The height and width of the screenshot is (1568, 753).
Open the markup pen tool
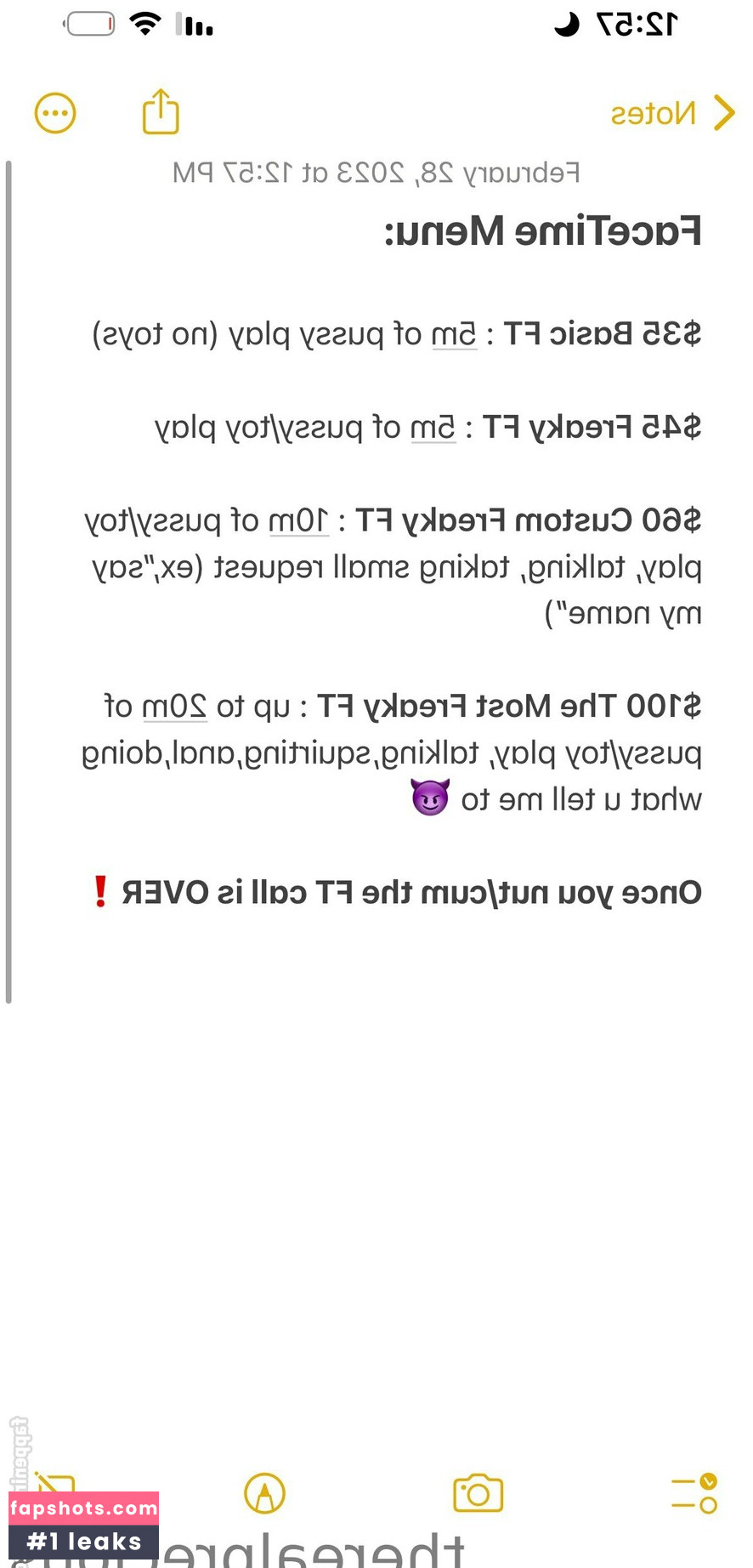[x=264, y=1494]
